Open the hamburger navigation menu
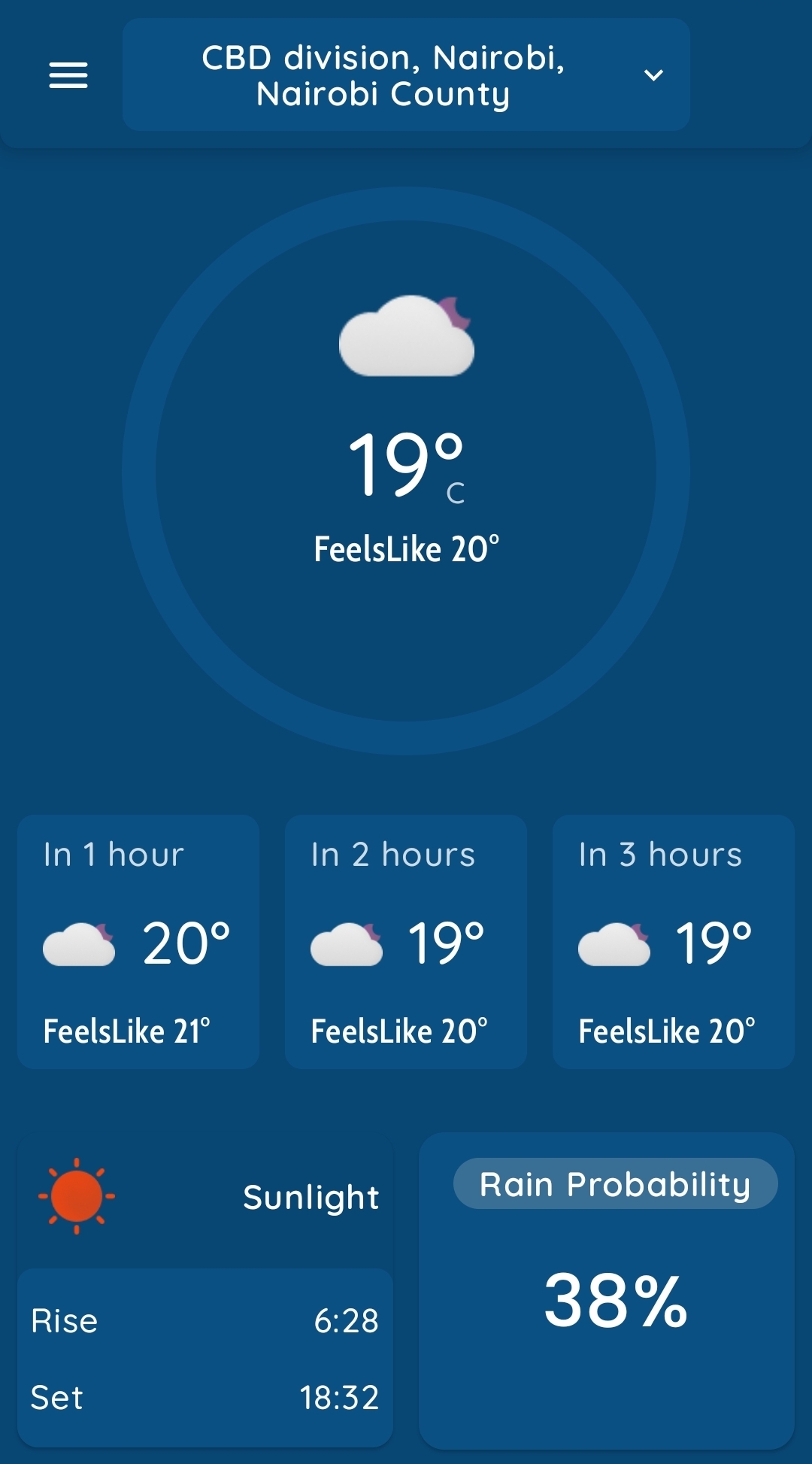This screenshot has width=812, height=1464. [x=68, y=75]
